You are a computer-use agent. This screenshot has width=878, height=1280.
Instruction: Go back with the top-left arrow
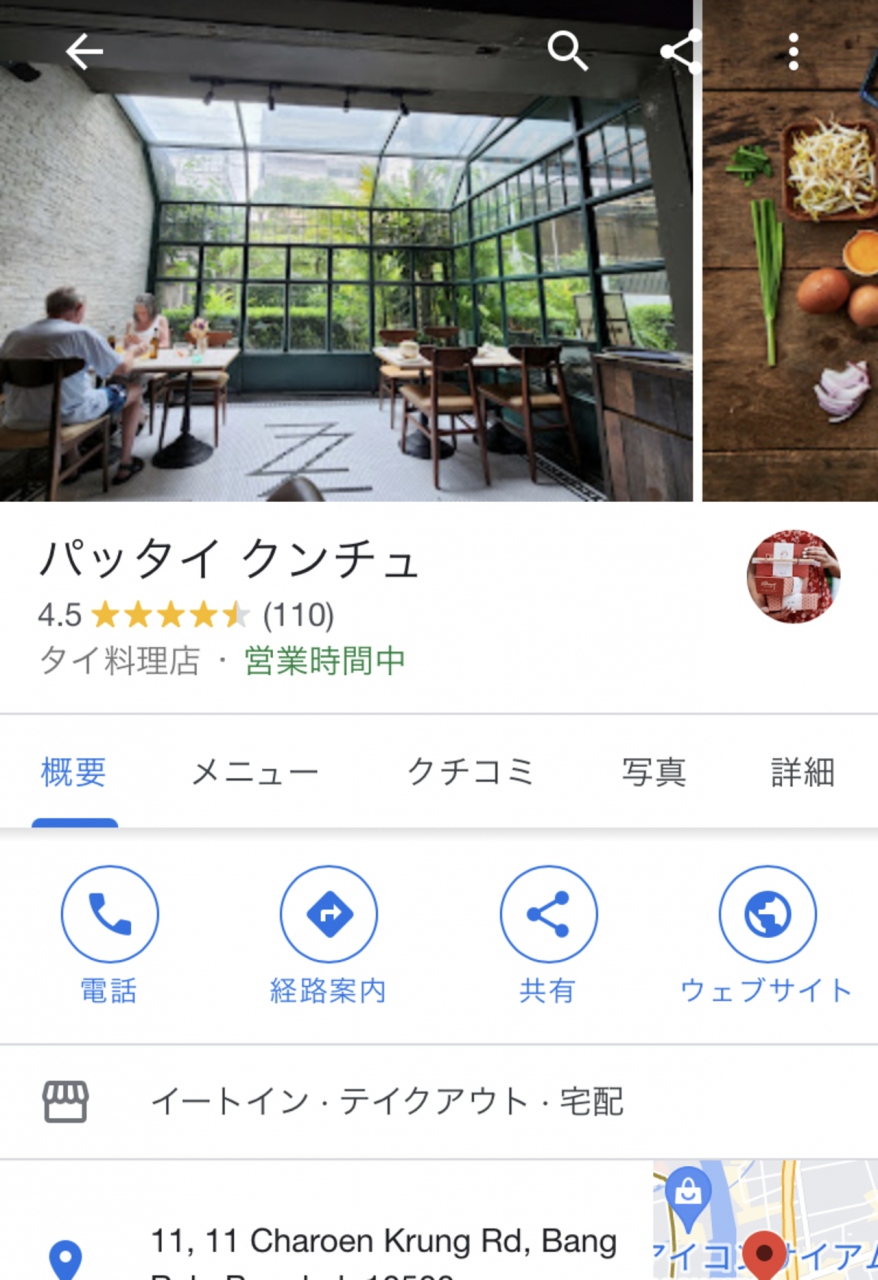[x=84, y=51]
